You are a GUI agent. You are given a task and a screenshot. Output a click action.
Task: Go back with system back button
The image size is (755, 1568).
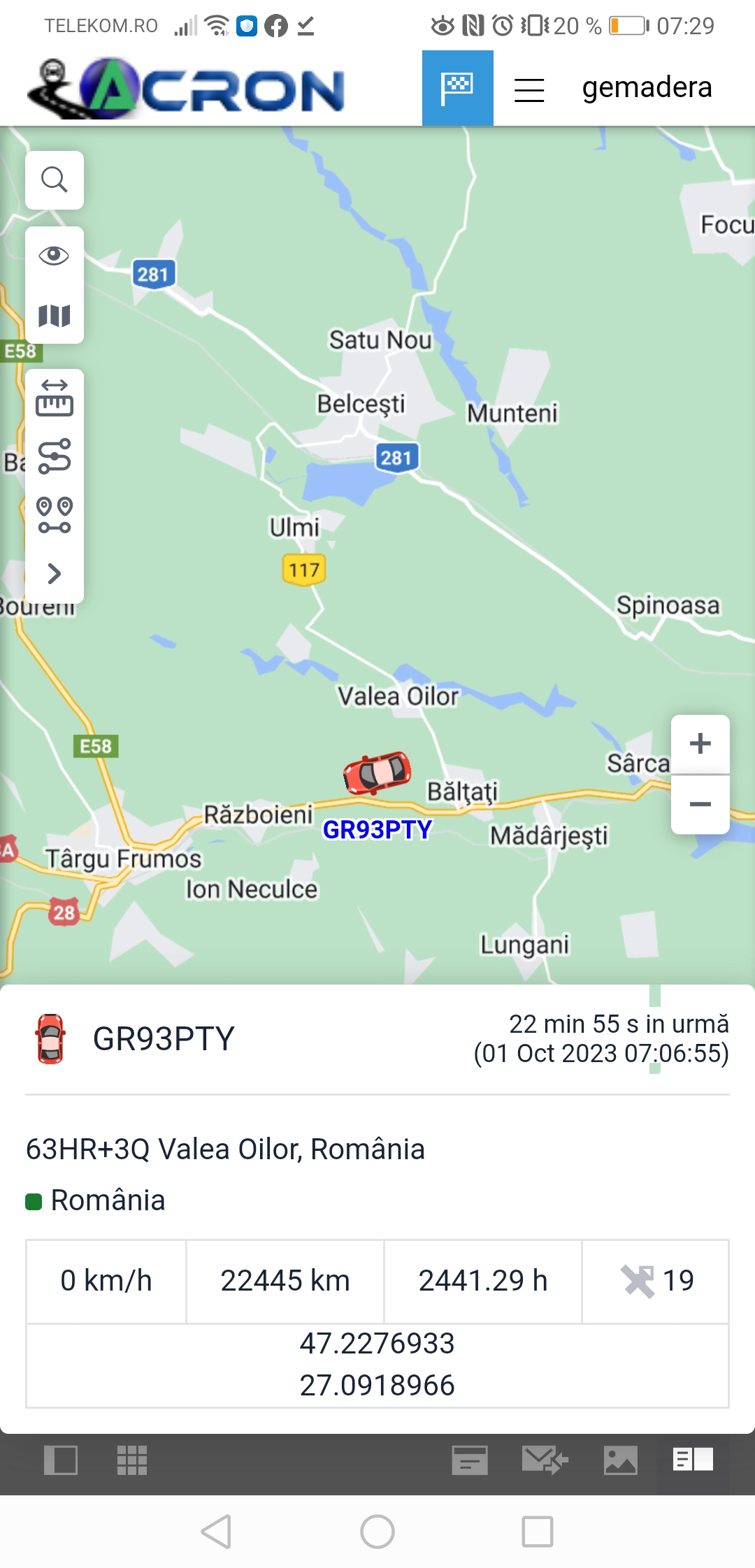click(x=217, y=1532)
